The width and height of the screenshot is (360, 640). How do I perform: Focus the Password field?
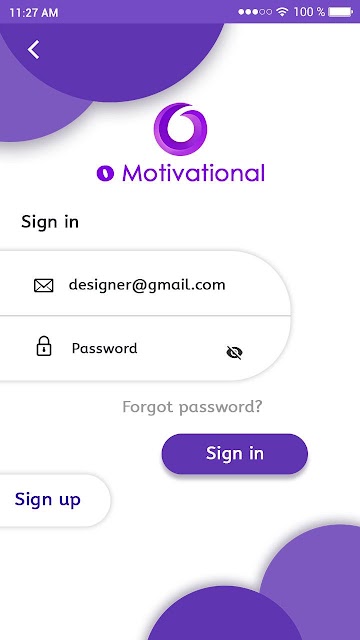point(145,349)
